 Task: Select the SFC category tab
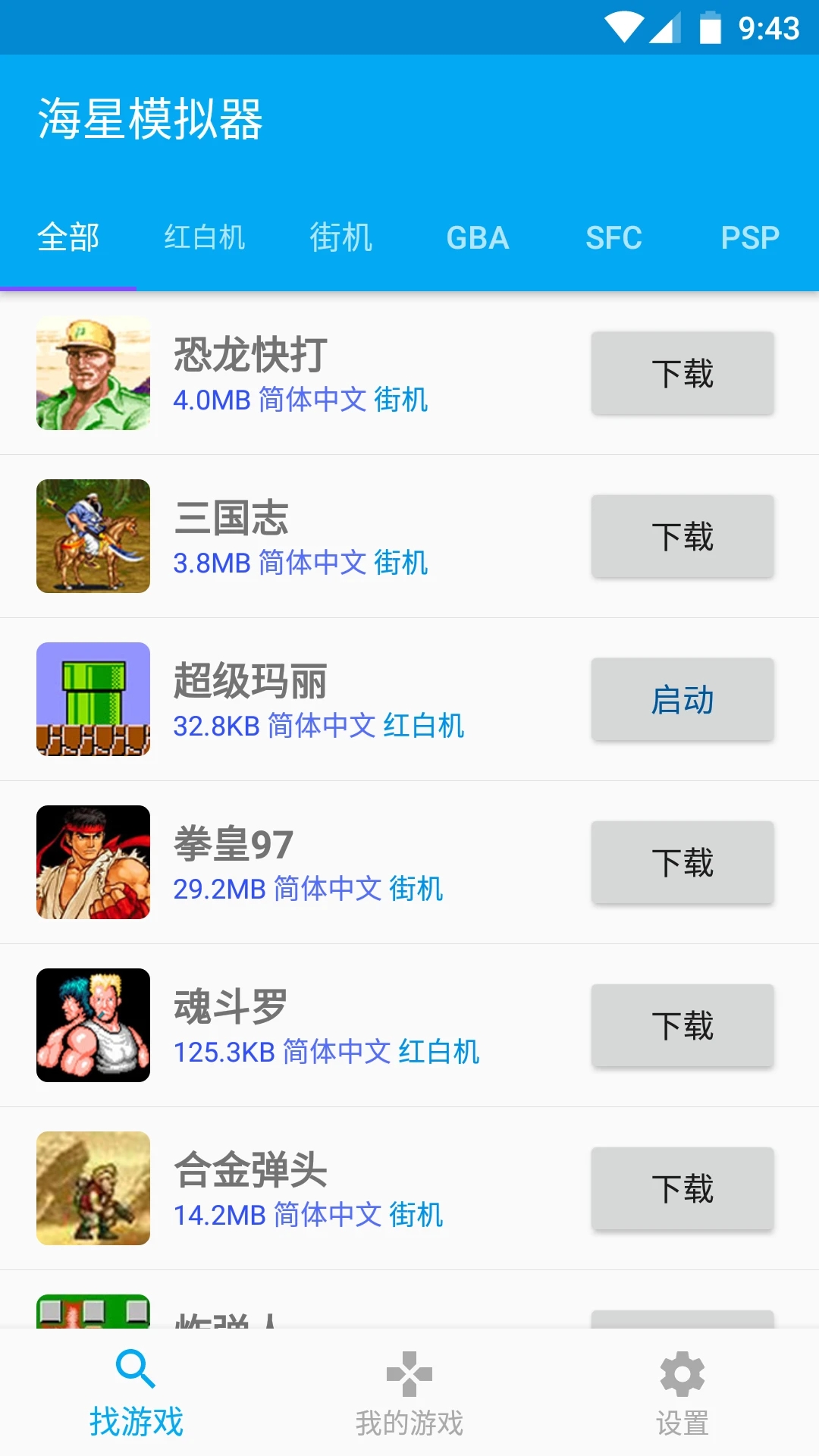click(614, 237)
